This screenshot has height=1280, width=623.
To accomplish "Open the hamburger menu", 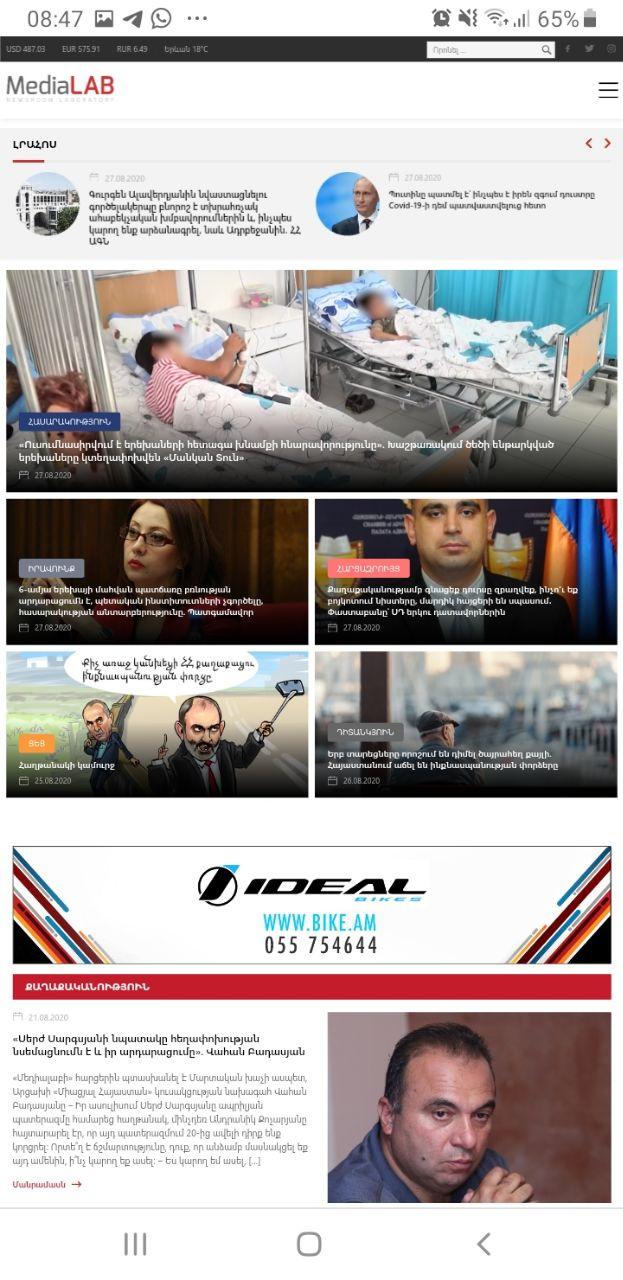I will 607,90.
